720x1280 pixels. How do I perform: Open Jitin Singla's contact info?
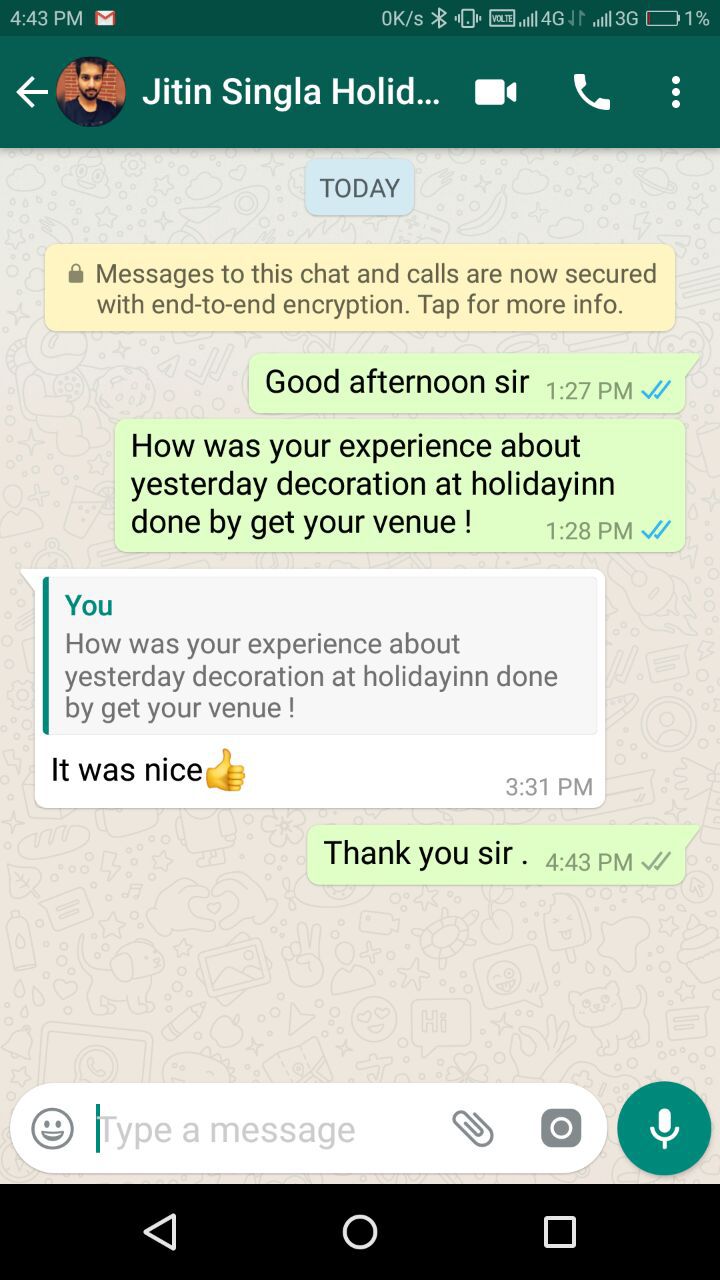point(290,93)
